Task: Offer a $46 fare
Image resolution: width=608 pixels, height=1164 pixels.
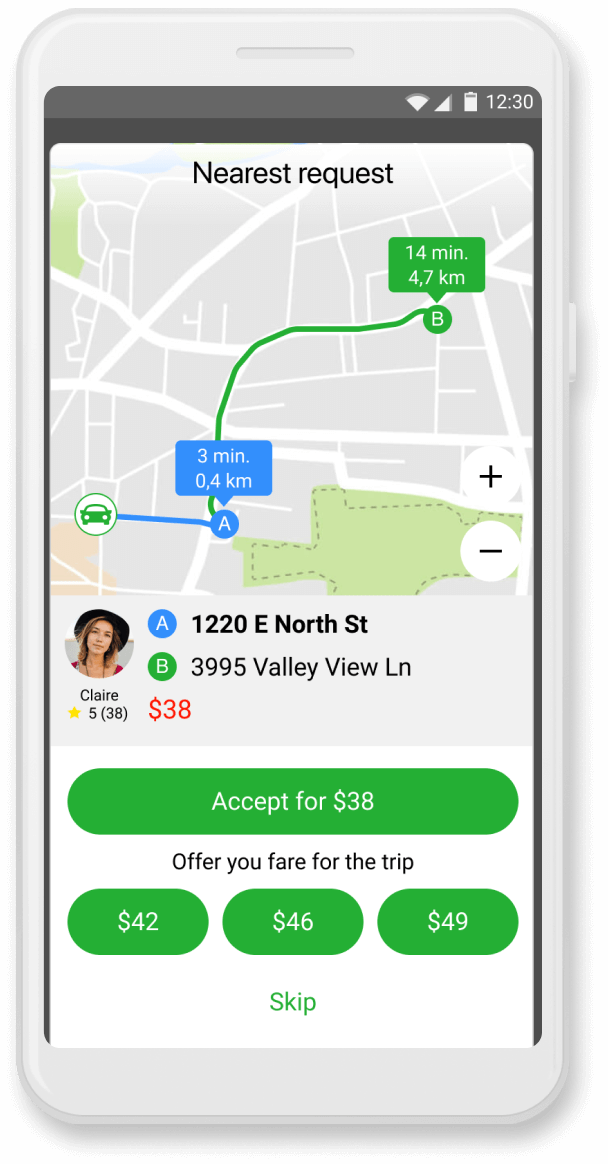Action: click(x=292, y=921)
